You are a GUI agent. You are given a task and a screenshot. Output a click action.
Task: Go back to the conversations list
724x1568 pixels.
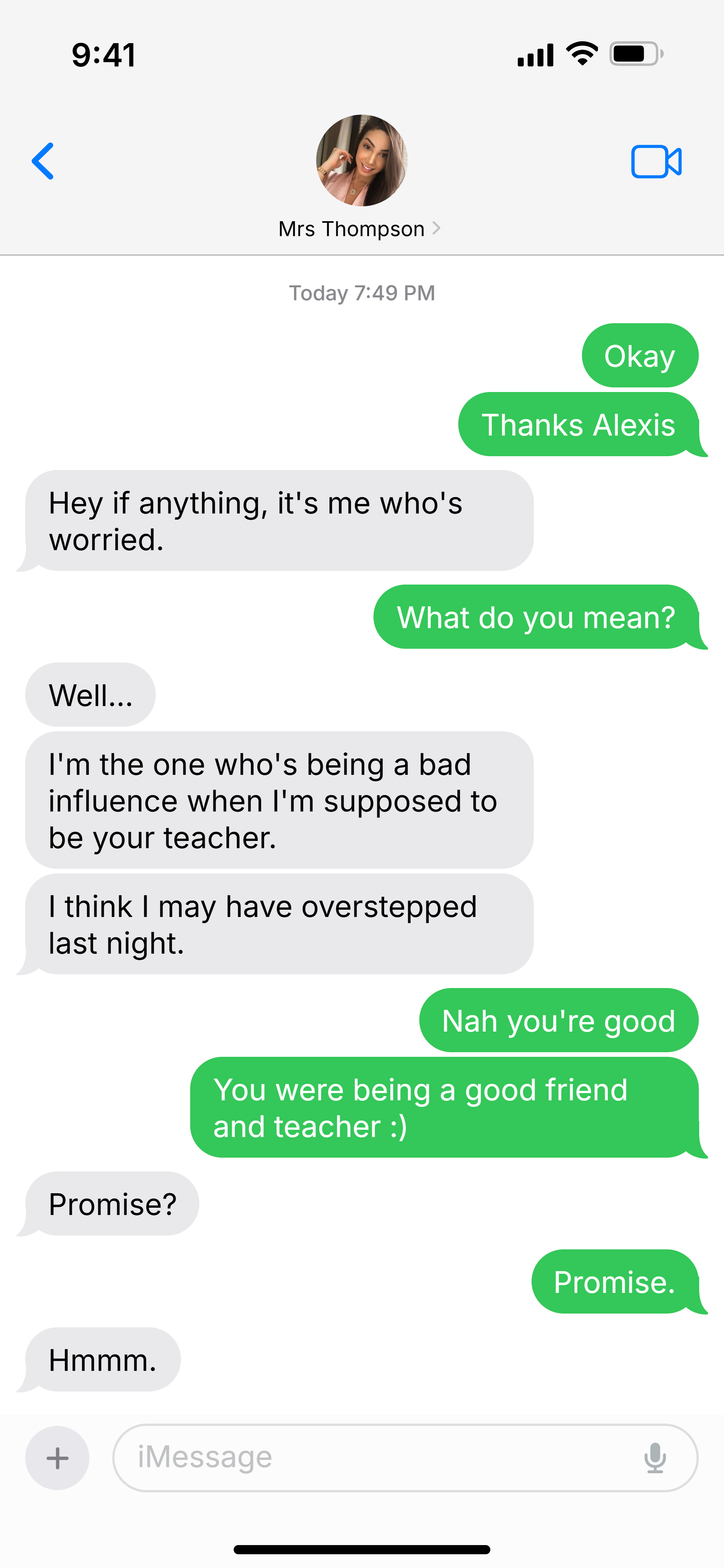point(43,161)
